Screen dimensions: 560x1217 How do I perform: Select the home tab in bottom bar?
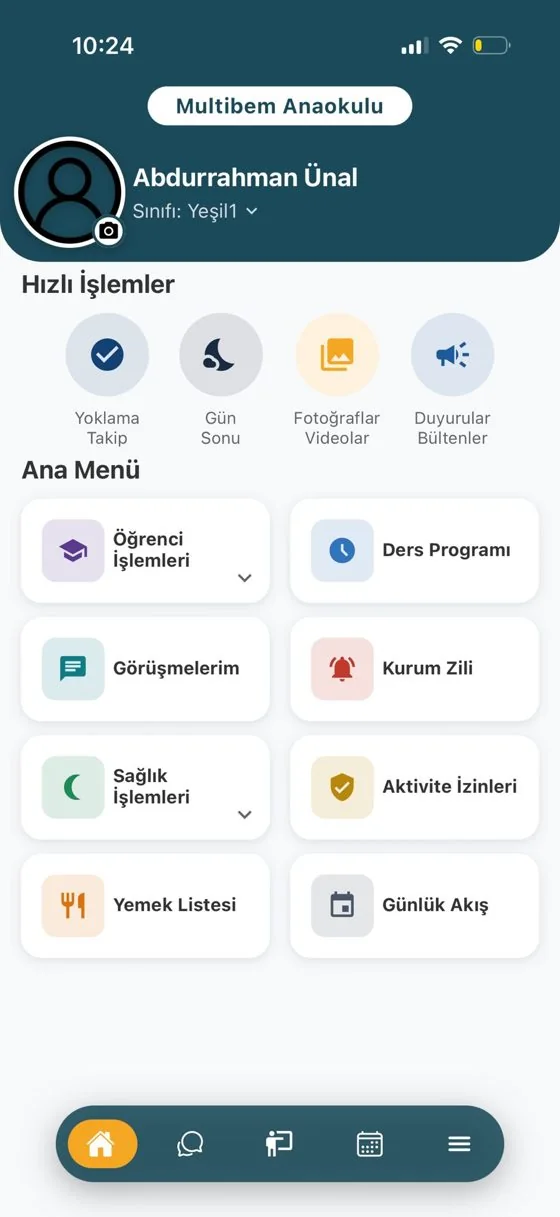[102, 1144]
